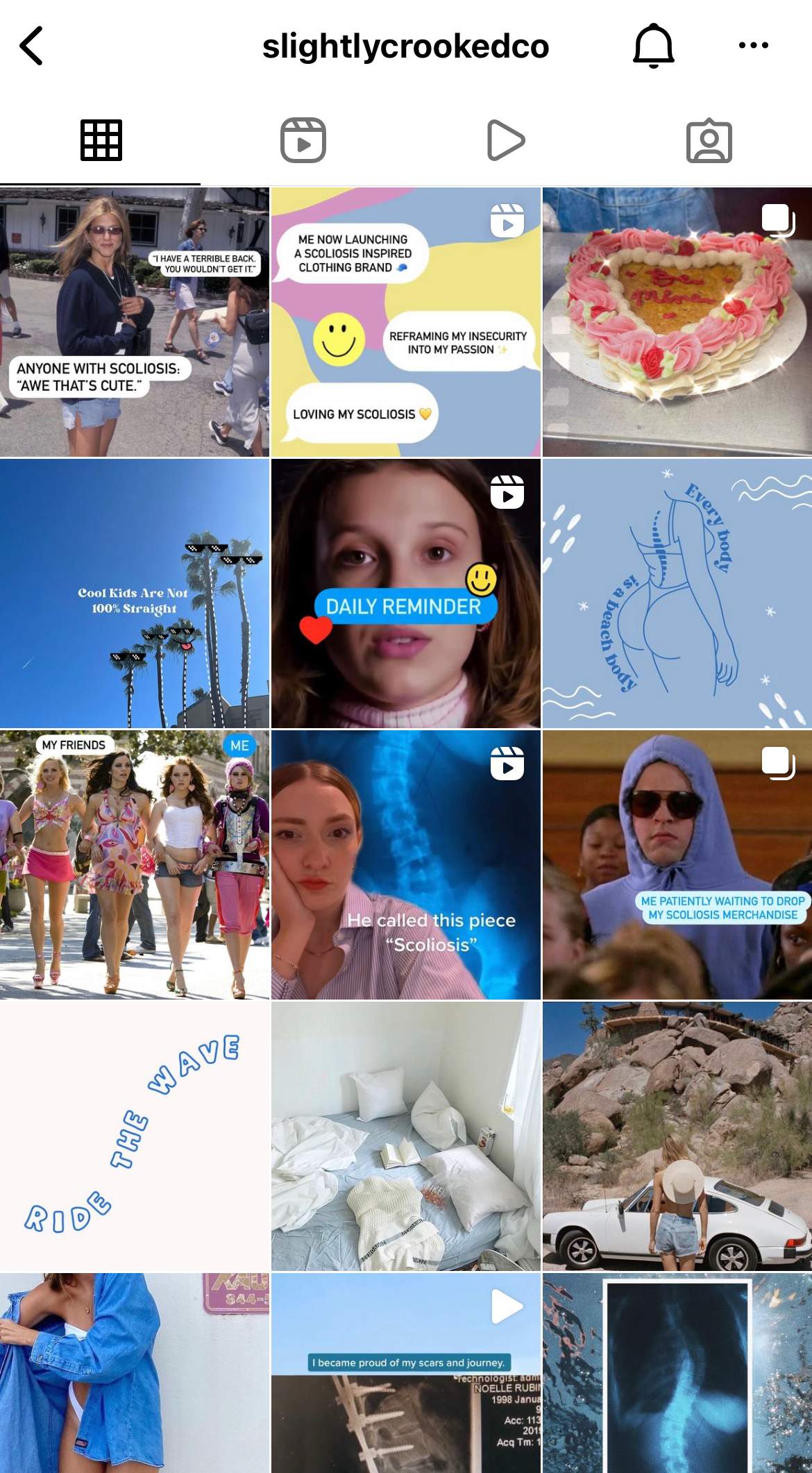Screen dimensions: 812x1473
Task: Open the three-dot overflow menu
Action: [x=753, y=46]
